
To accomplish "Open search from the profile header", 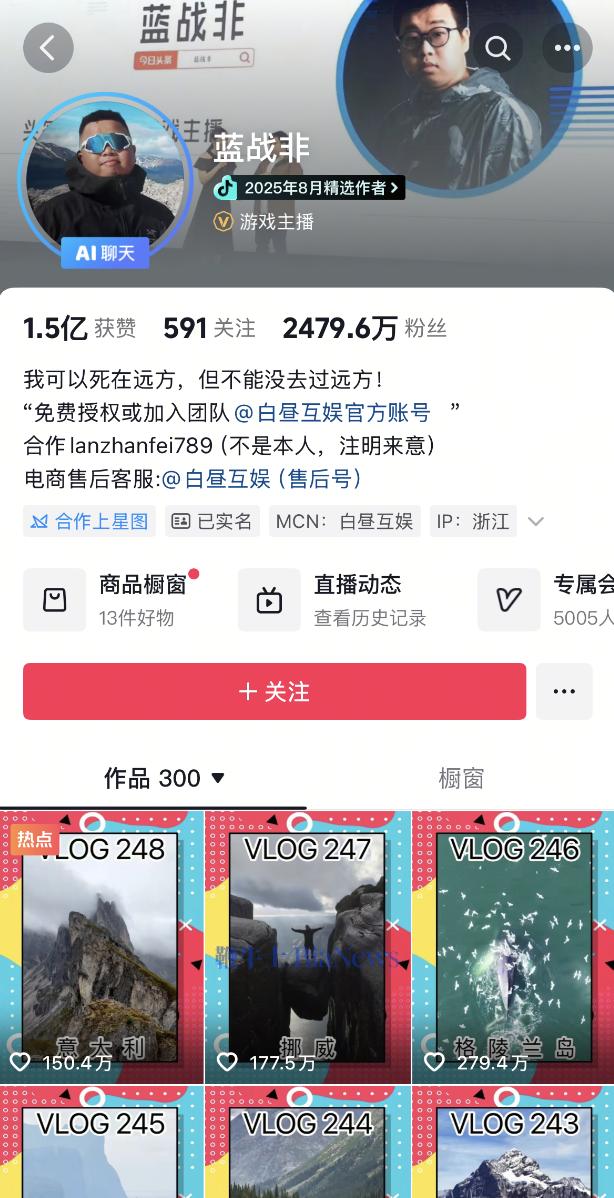I will coord(497,48).
